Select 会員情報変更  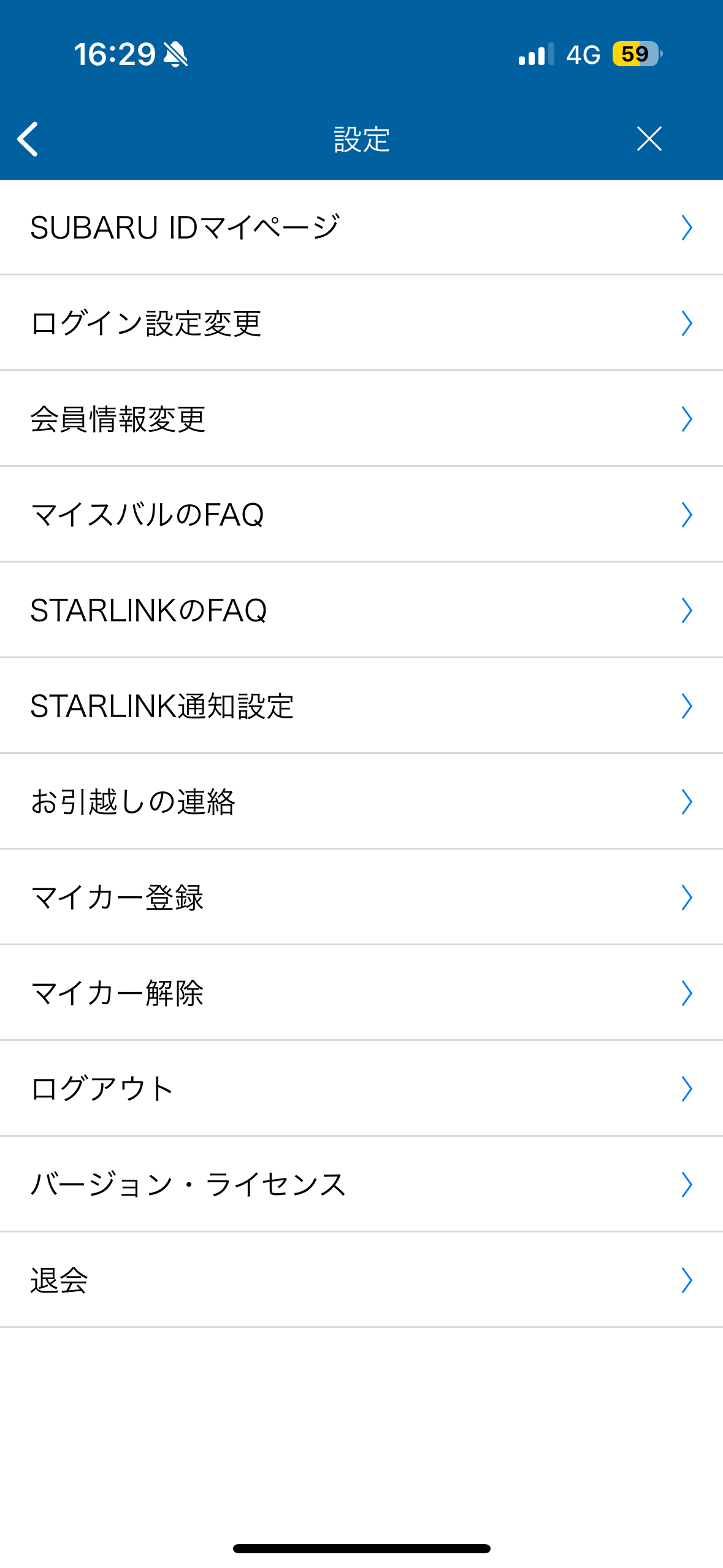[x=361, y=419]
